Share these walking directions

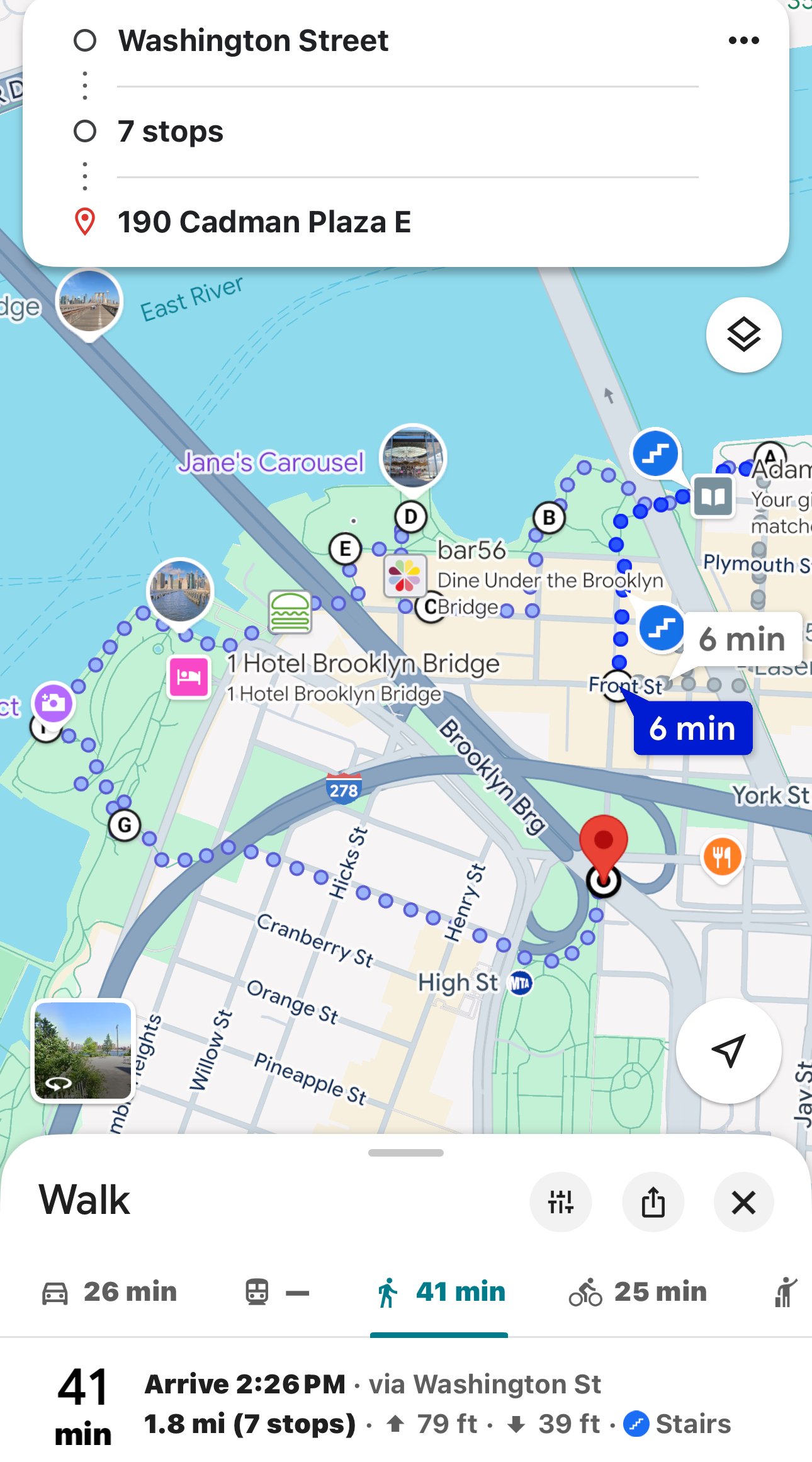(x=653, y=1202)
